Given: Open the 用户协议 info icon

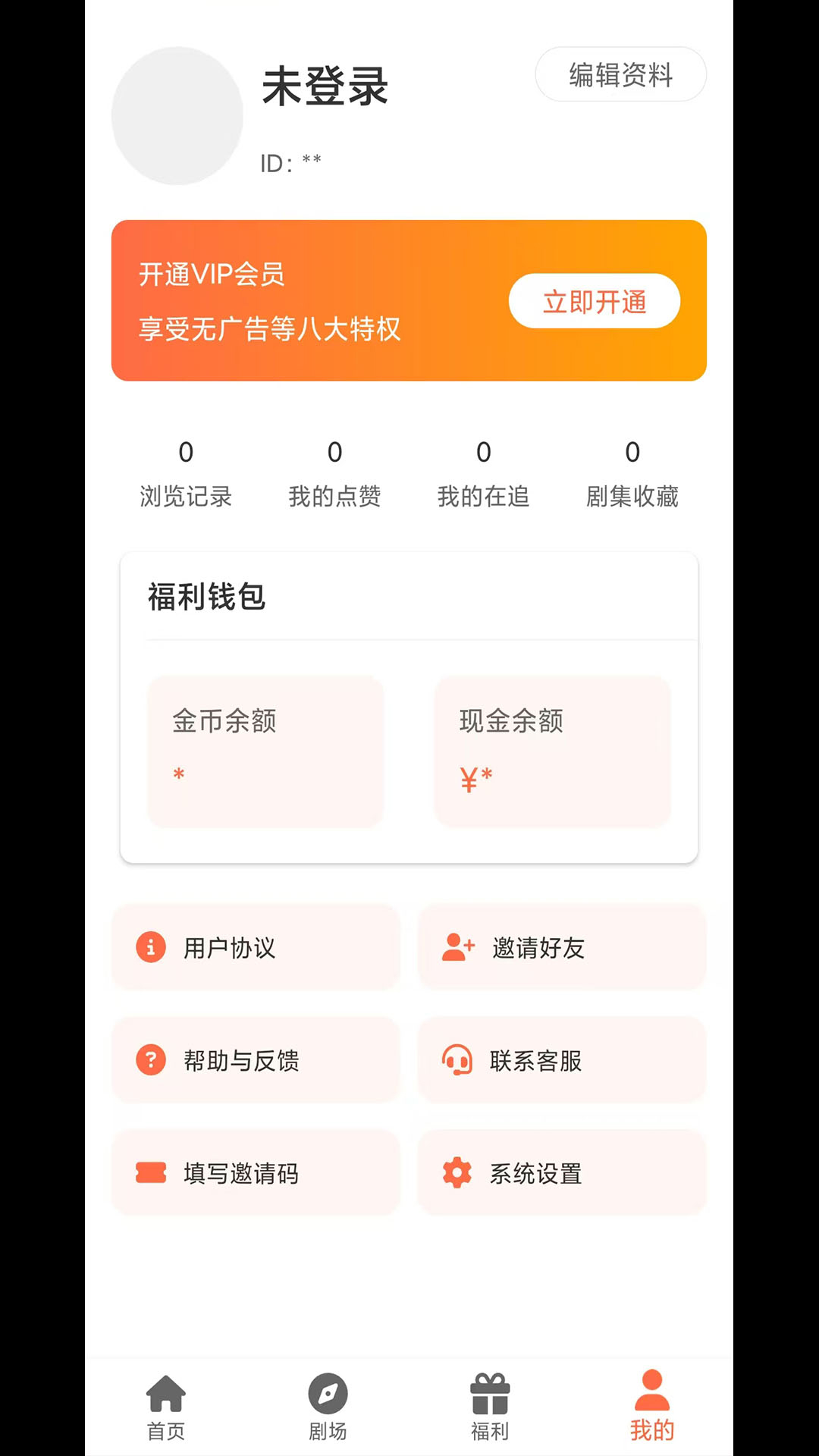Looking at the screenshot, I should [x=151, y=947].
